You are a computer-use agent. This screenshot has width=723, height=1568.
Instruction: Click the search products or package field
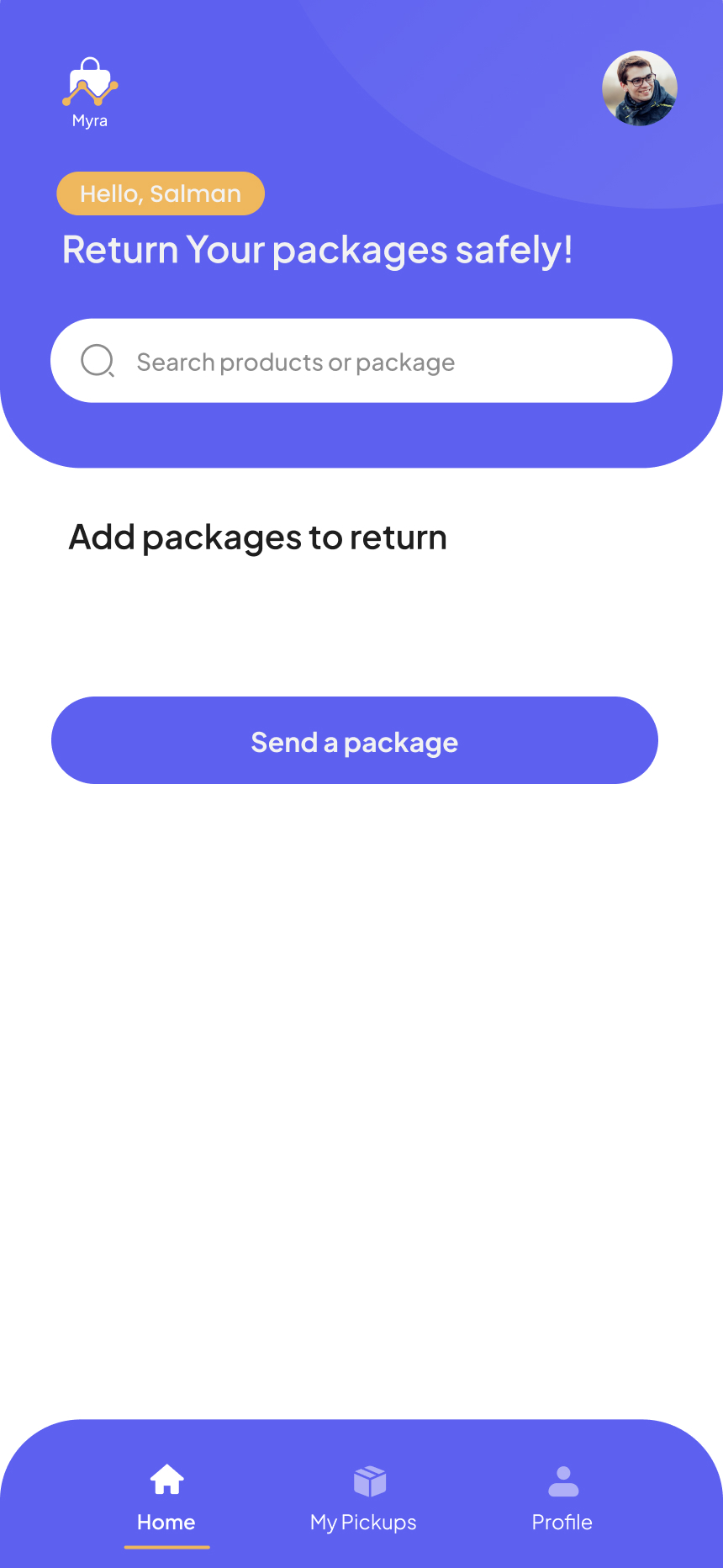point(360,360)
